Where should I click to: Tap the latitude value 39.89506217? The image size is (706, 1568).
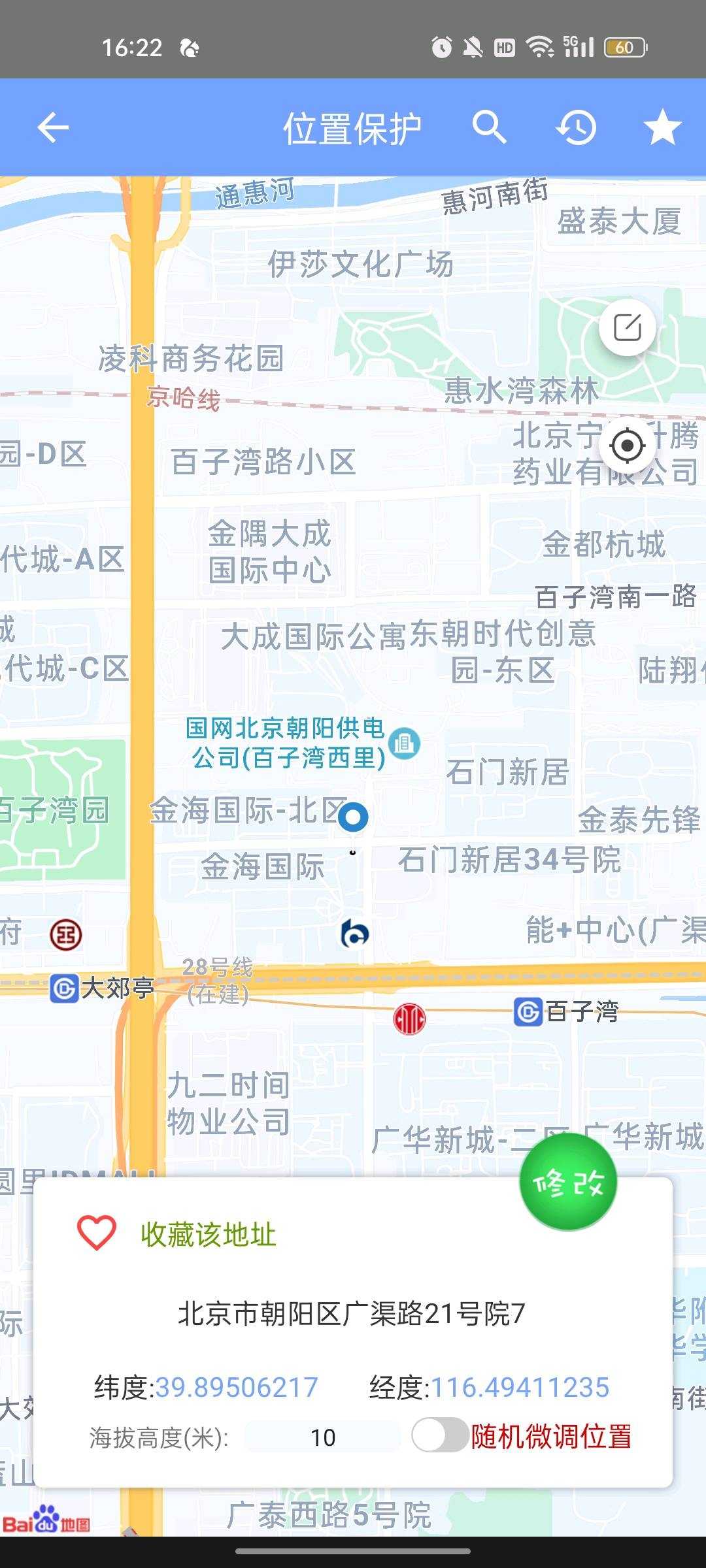click(x=237, y=1386)
